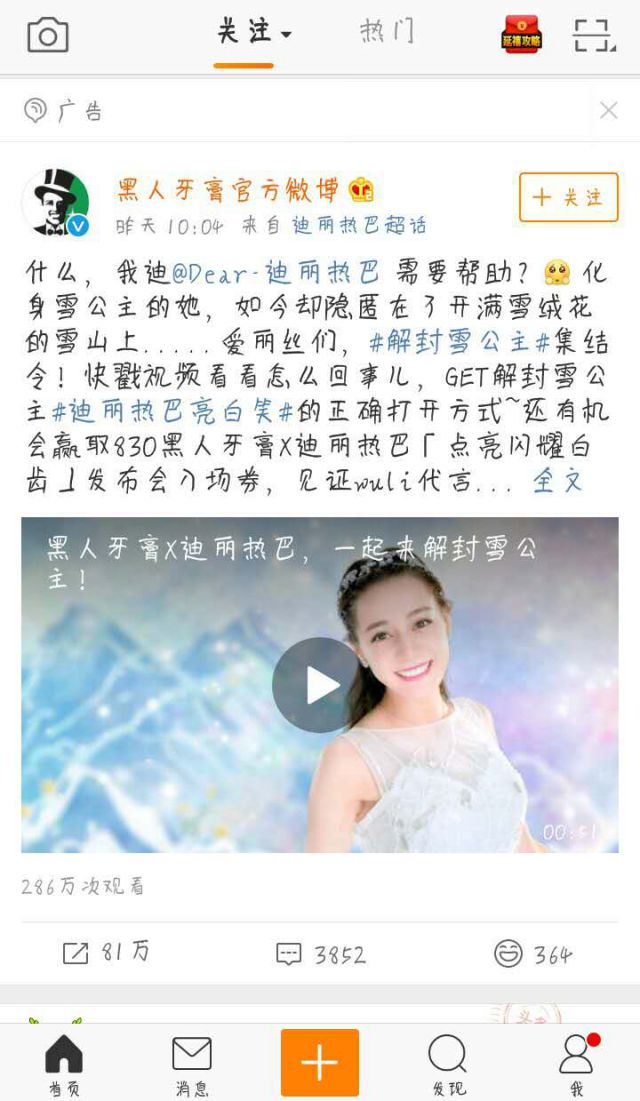Open comments showing 3852
640x1101 pixels.
[x=320, y=954]
